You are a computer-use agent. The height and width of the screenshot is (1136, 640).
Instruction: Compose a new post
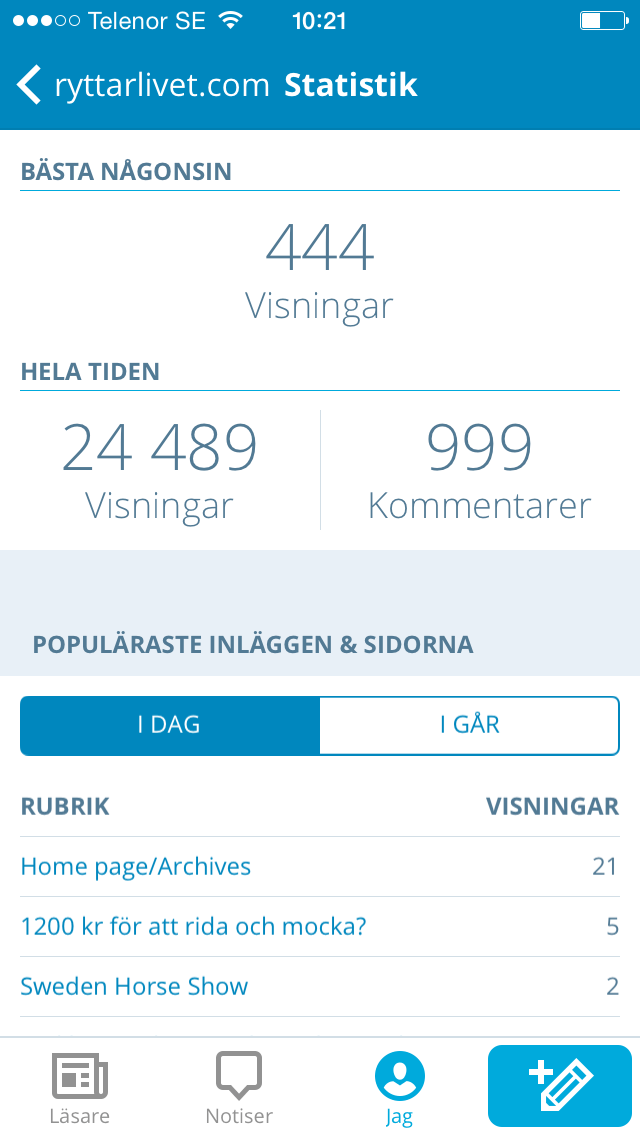coord(560,1086)
